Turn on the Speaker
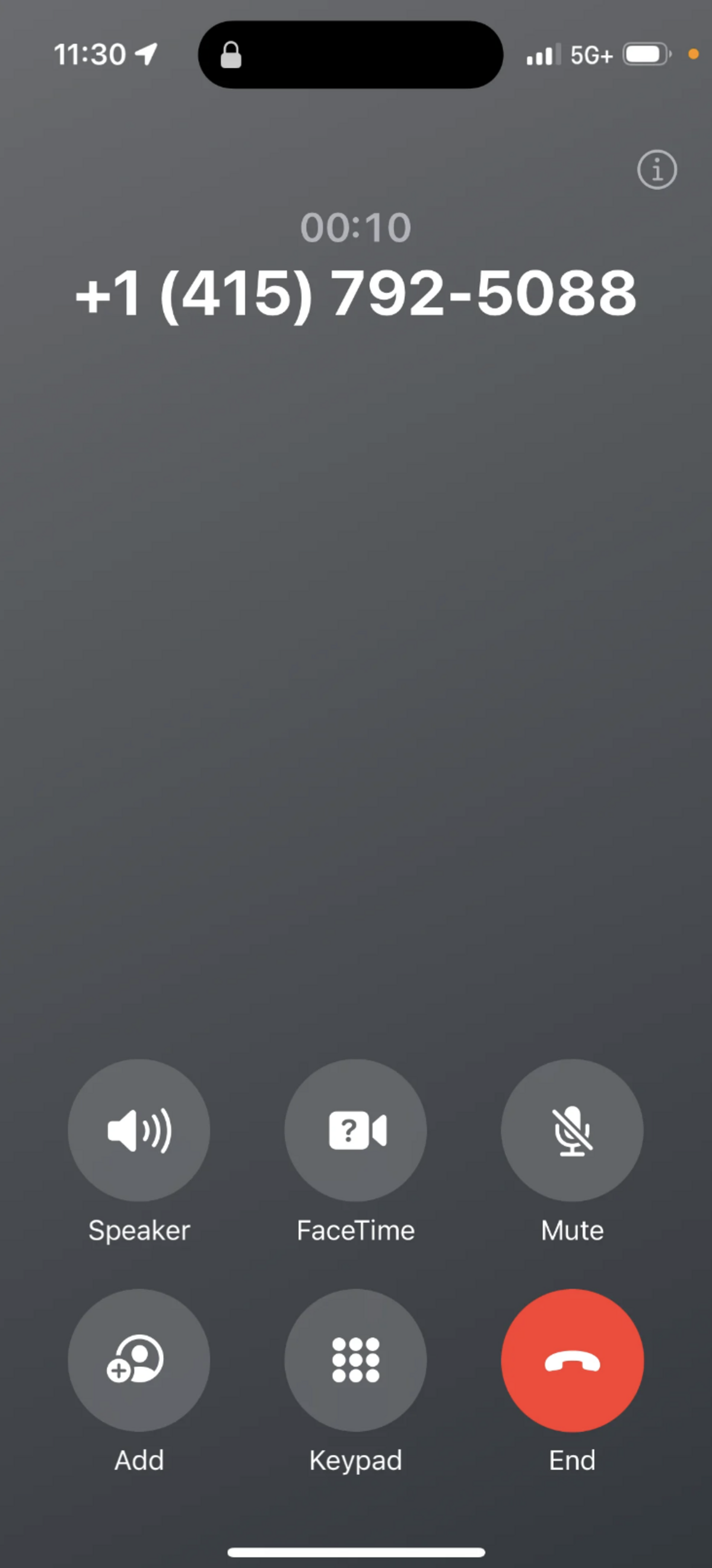This screenshot has height=1568, width=712. (x=139, y=1130)
